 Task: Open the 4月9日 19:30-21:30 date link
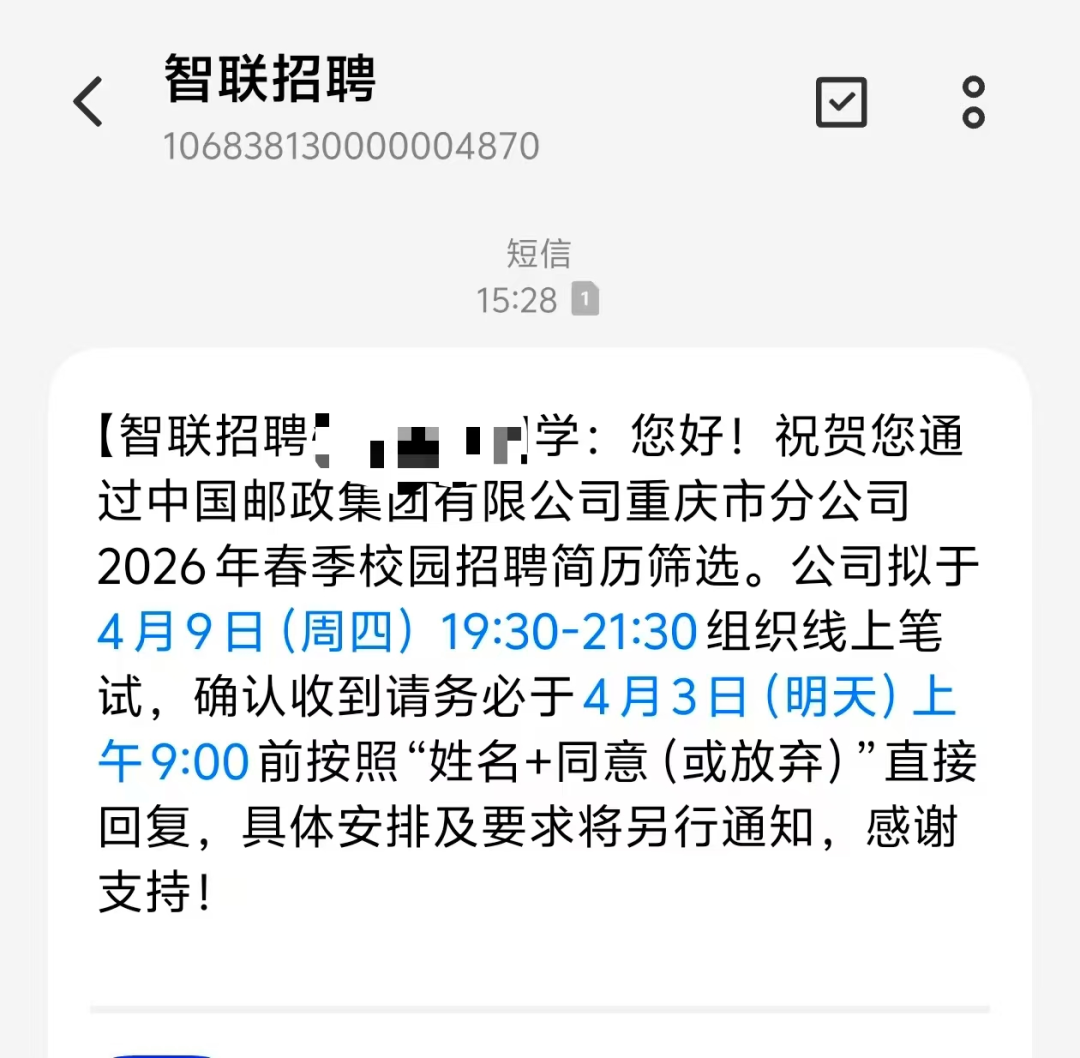click(396, 633)
